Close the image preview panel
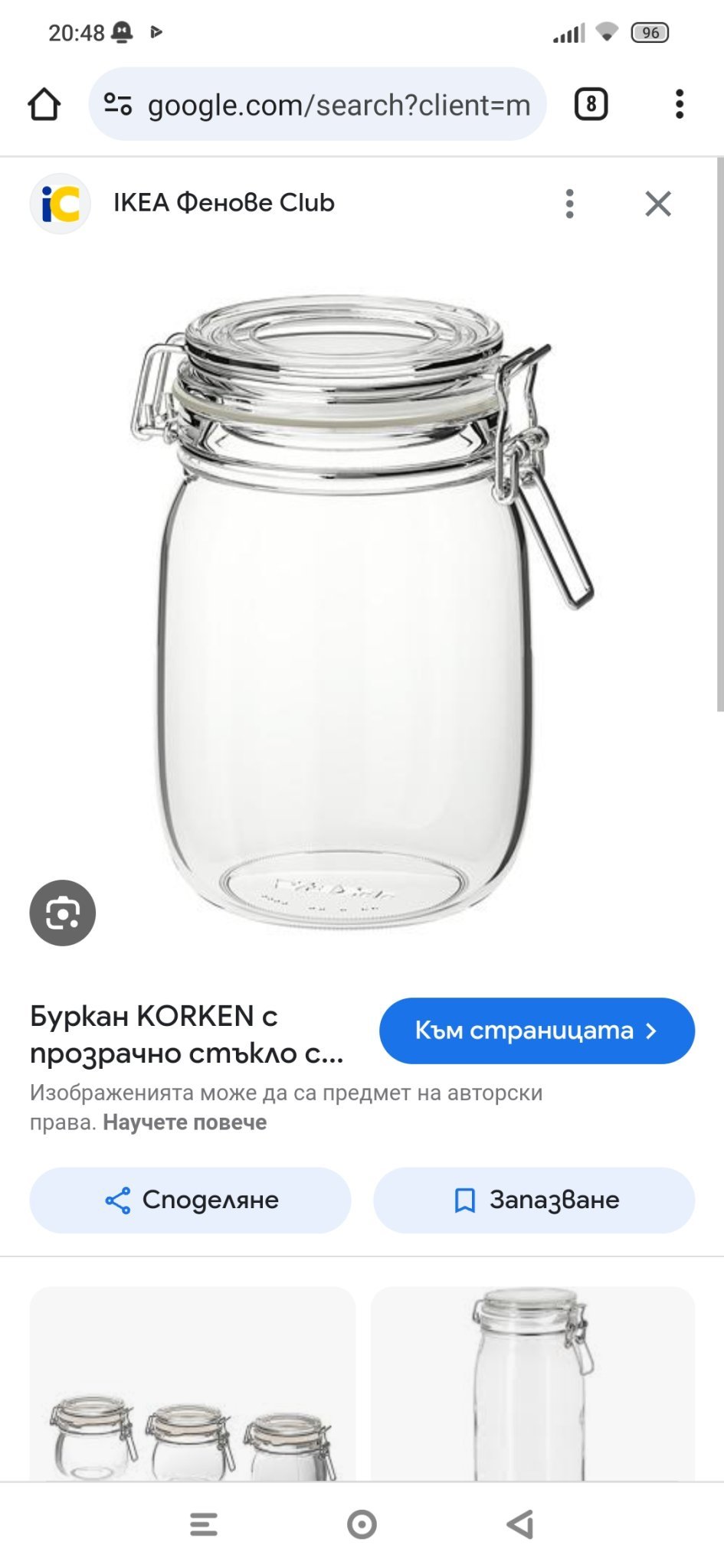Screen dimensions: 724x1568 pyautogui.click(x=657, y=204)
